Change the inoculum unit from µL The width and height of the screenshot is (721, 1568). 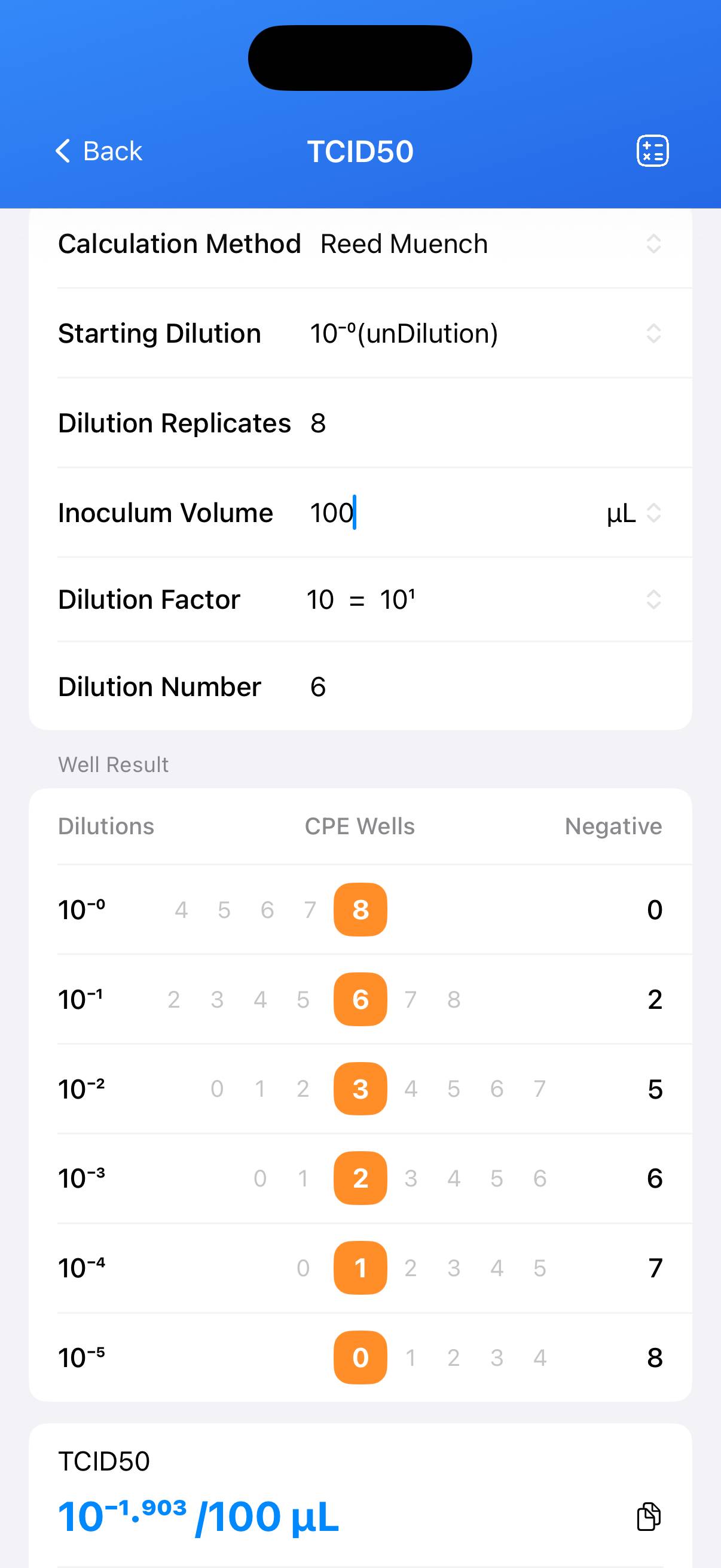point(633,513)
